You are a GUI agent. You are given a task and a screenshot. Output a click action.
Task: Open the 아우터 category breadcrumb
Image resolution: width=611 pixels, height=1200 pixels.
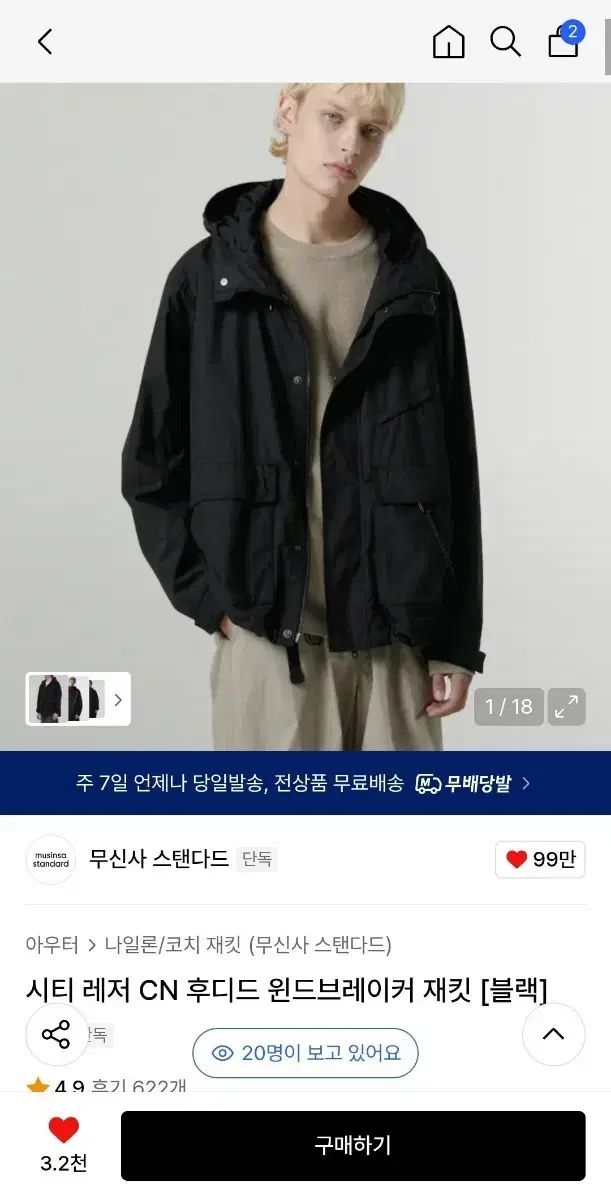[52, 945]
